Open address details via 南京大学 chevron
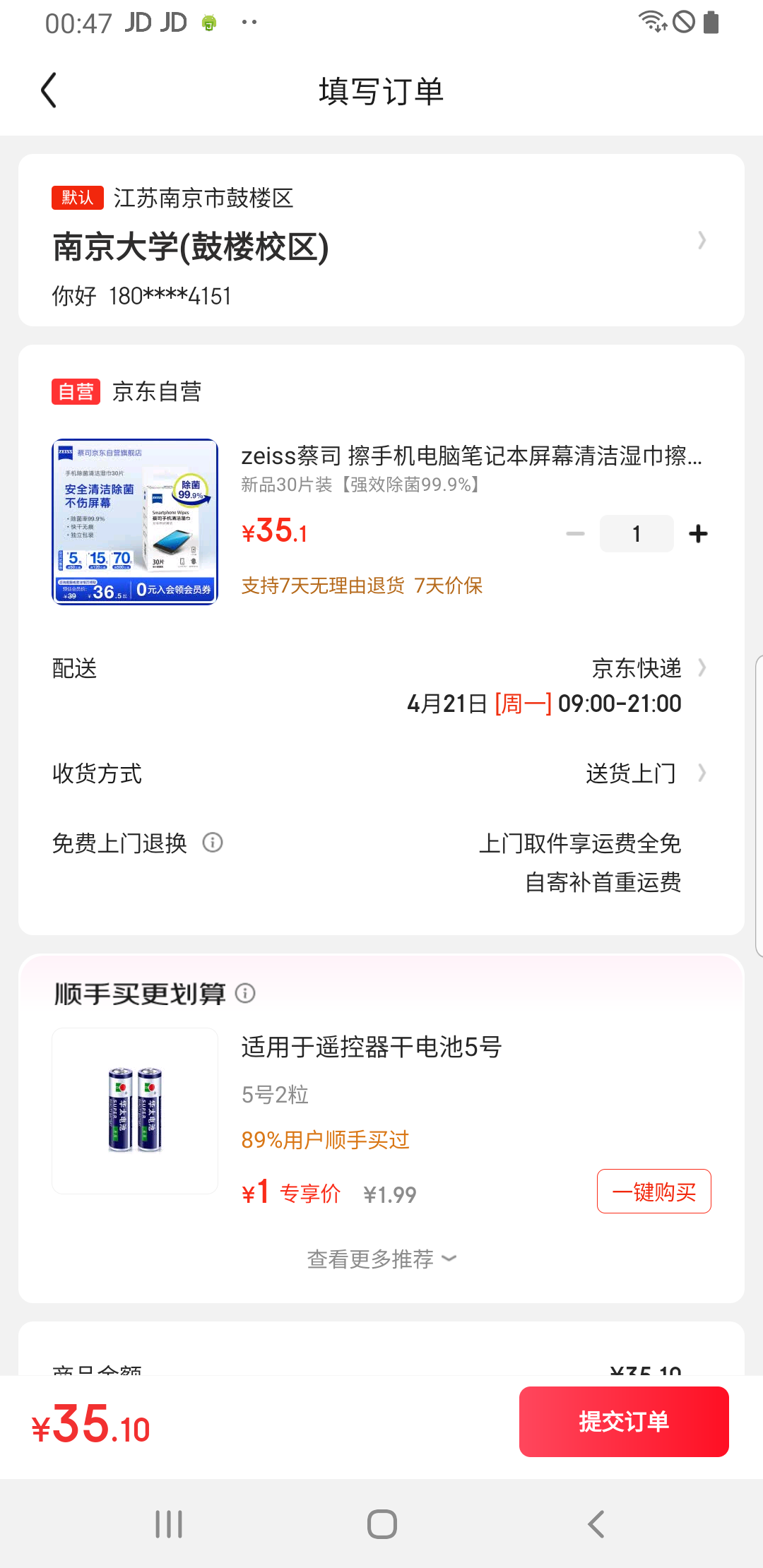763x1568 pixels. click(x=702, y=240)
